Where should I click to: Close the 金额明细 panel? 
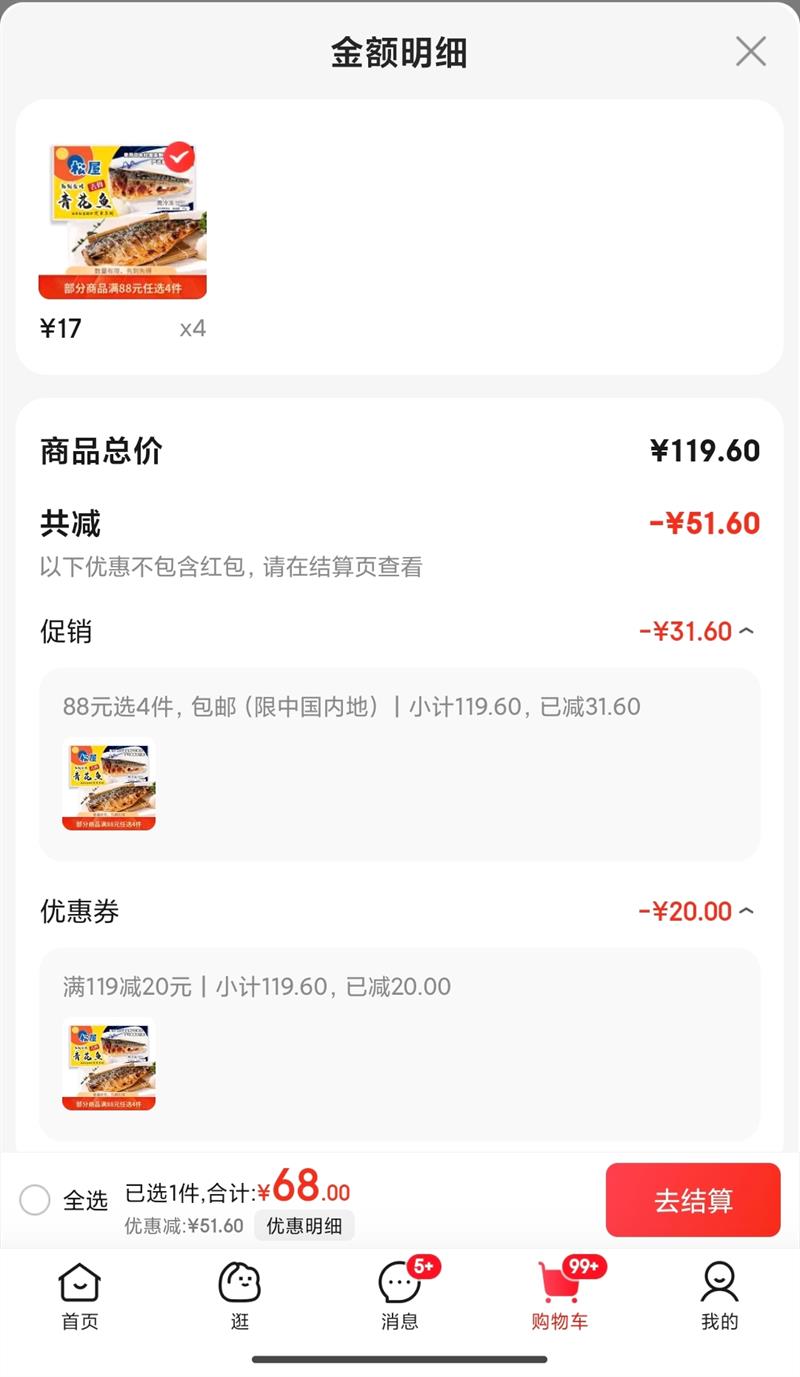pos(750,51)
